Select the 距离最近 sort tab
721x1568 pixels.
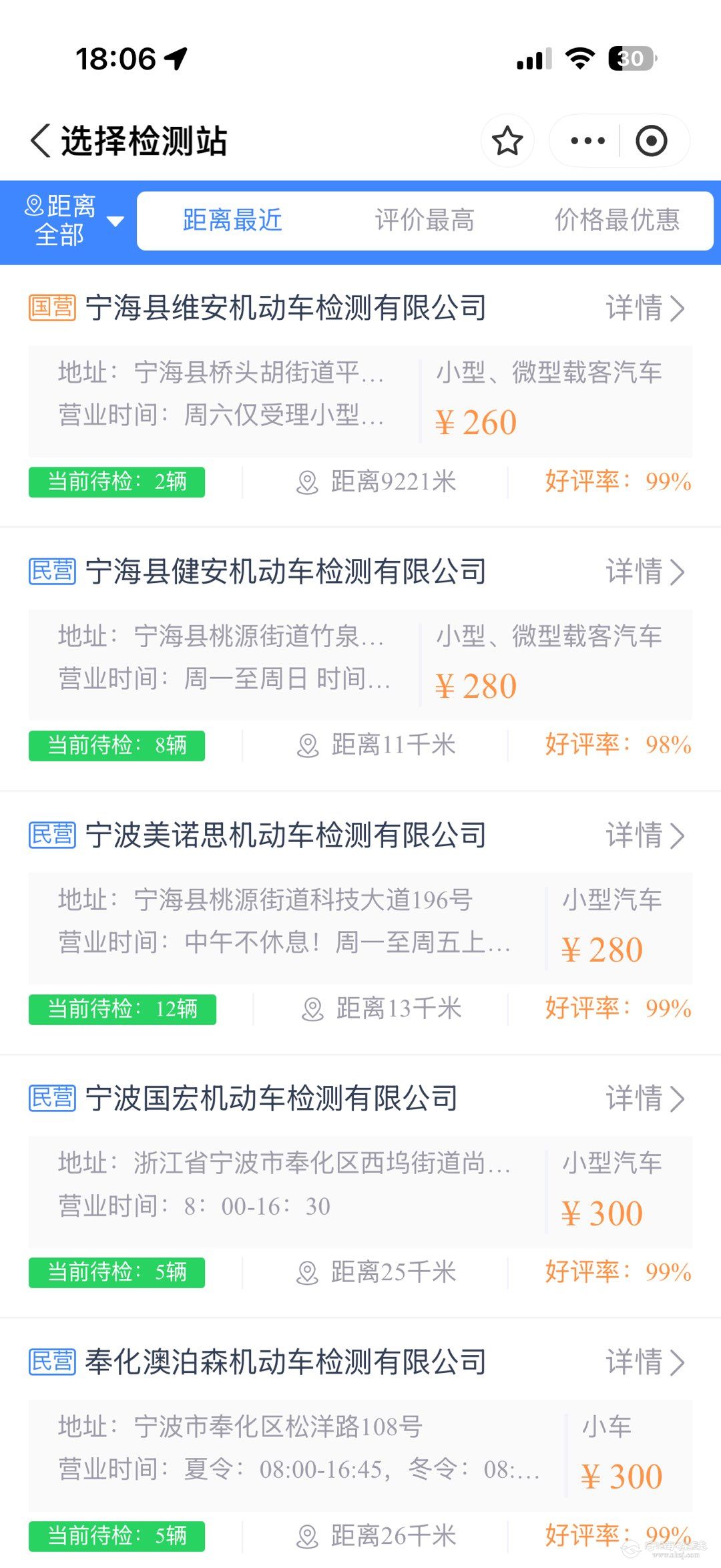232,221
